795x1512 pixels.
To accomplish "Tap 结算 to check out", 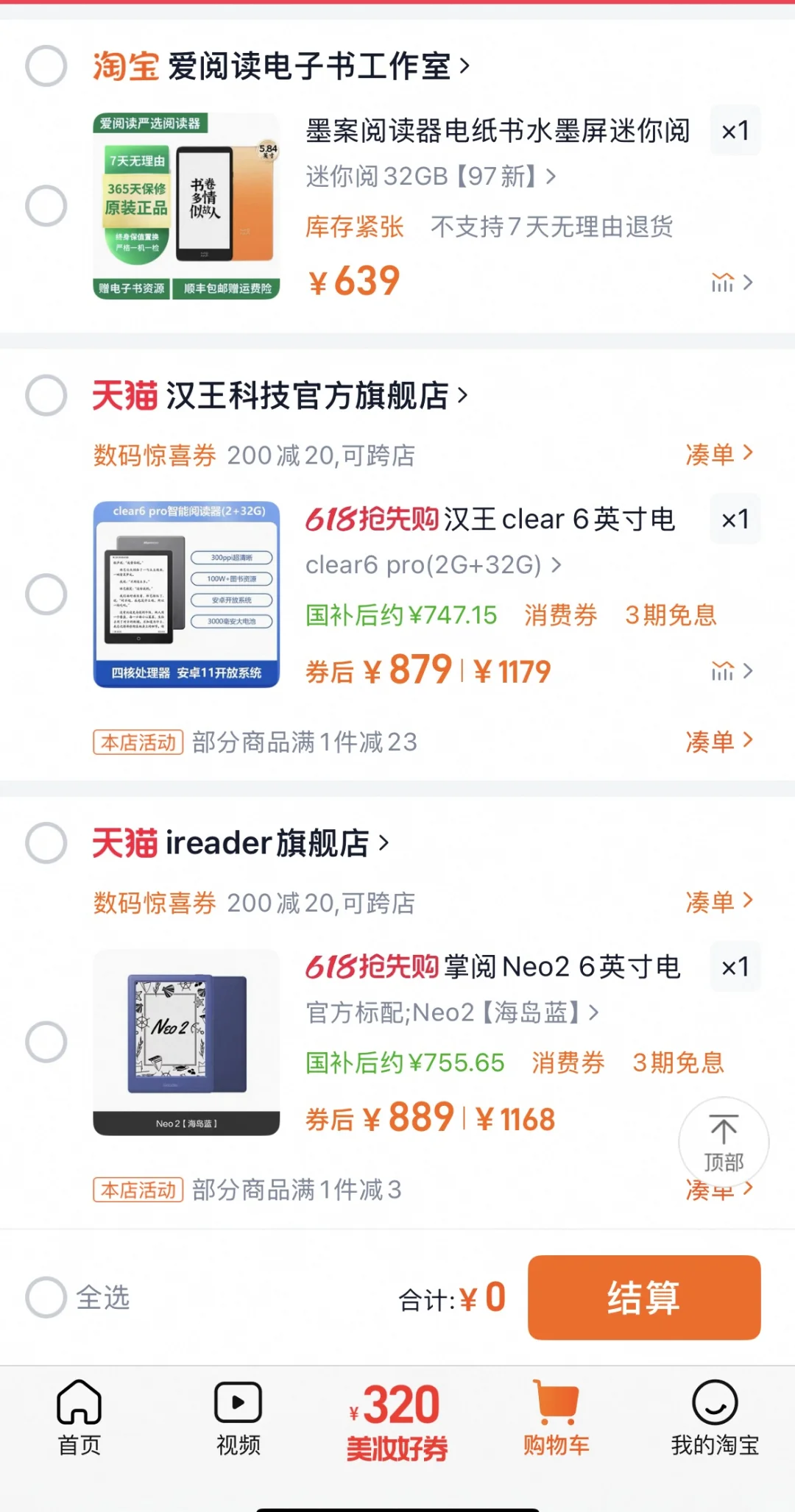I will click(644, 1297).
